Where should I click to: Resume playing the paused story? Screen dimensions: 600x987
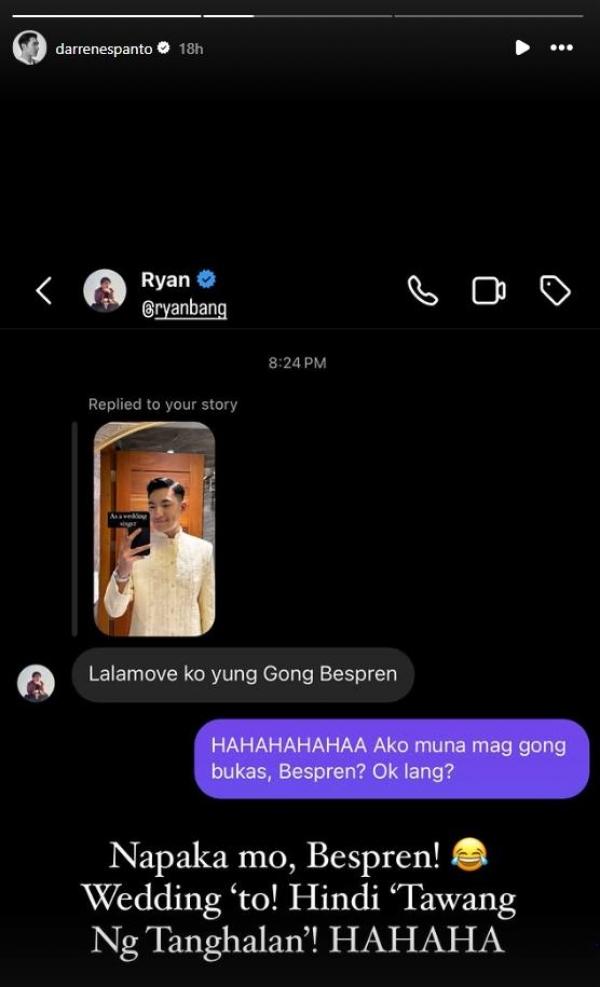click(x=522, y=47)
